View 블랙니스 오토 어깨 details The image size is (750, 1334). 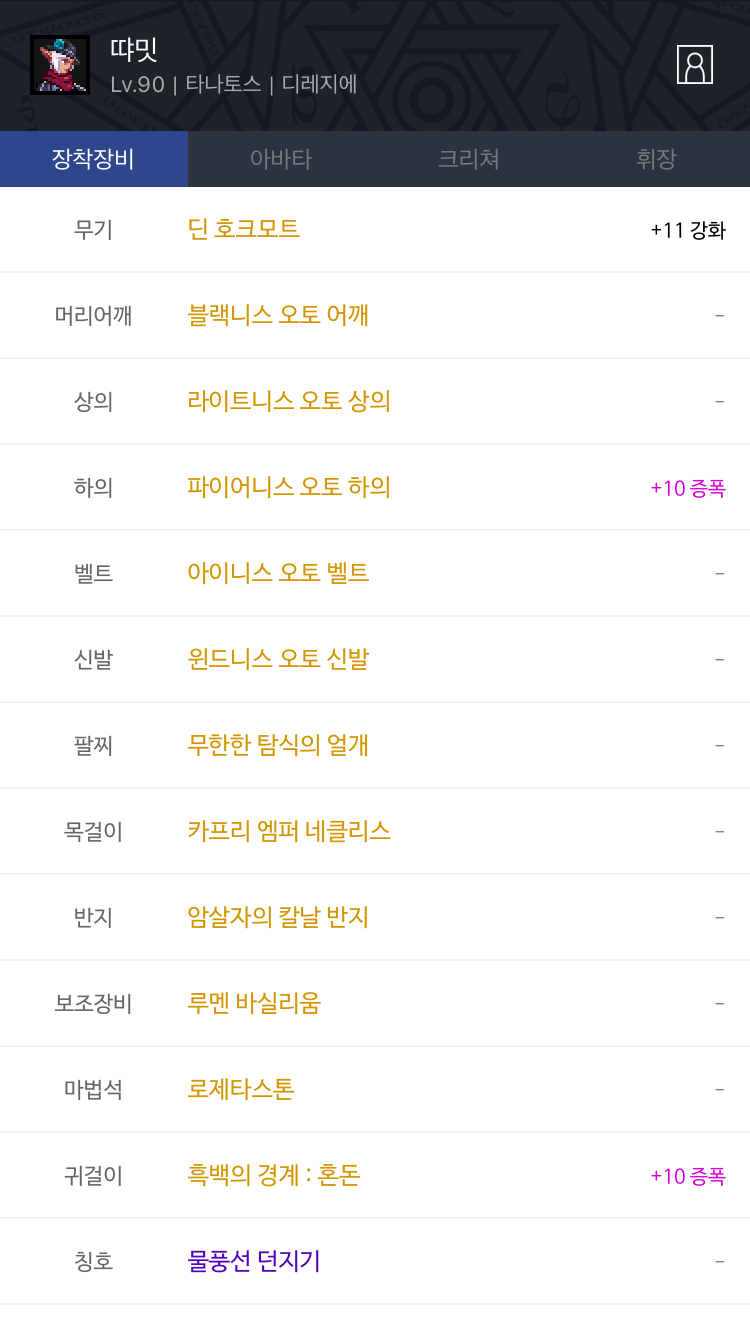pyautogui.click(x=375, y=316)
